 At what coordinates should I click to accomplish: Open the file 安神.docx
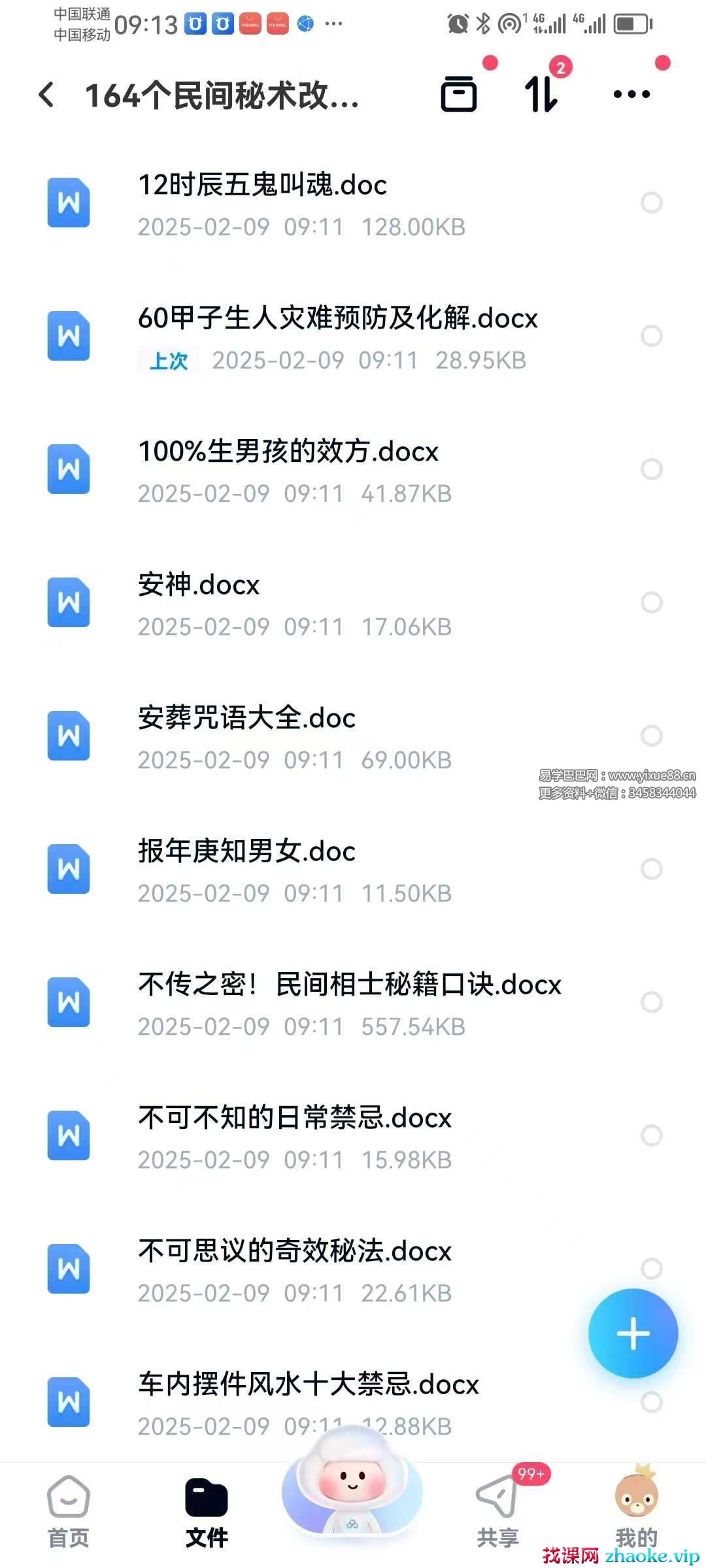pos(199,585)
